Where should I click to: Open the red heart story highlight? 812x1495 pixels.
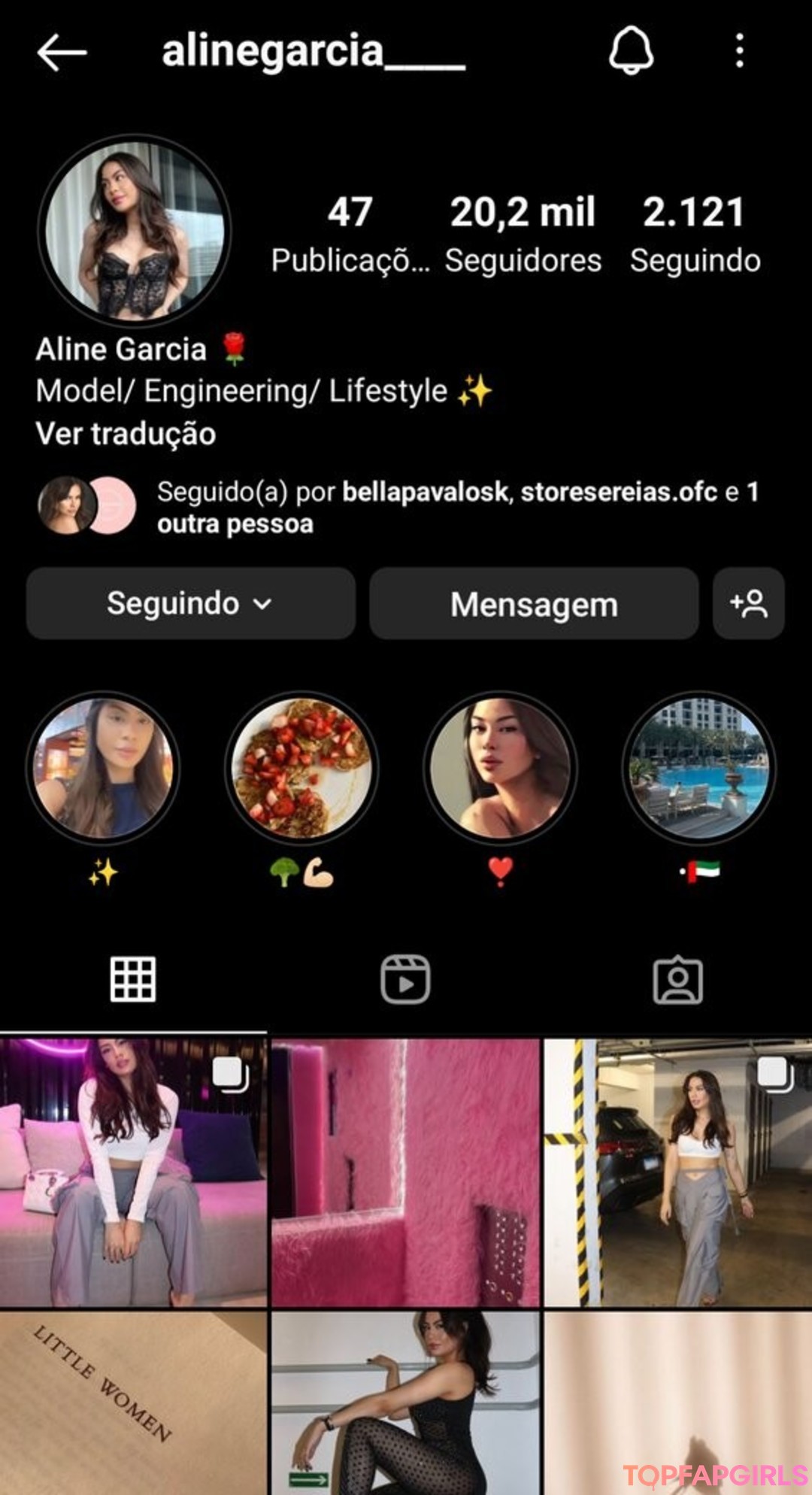500,768
